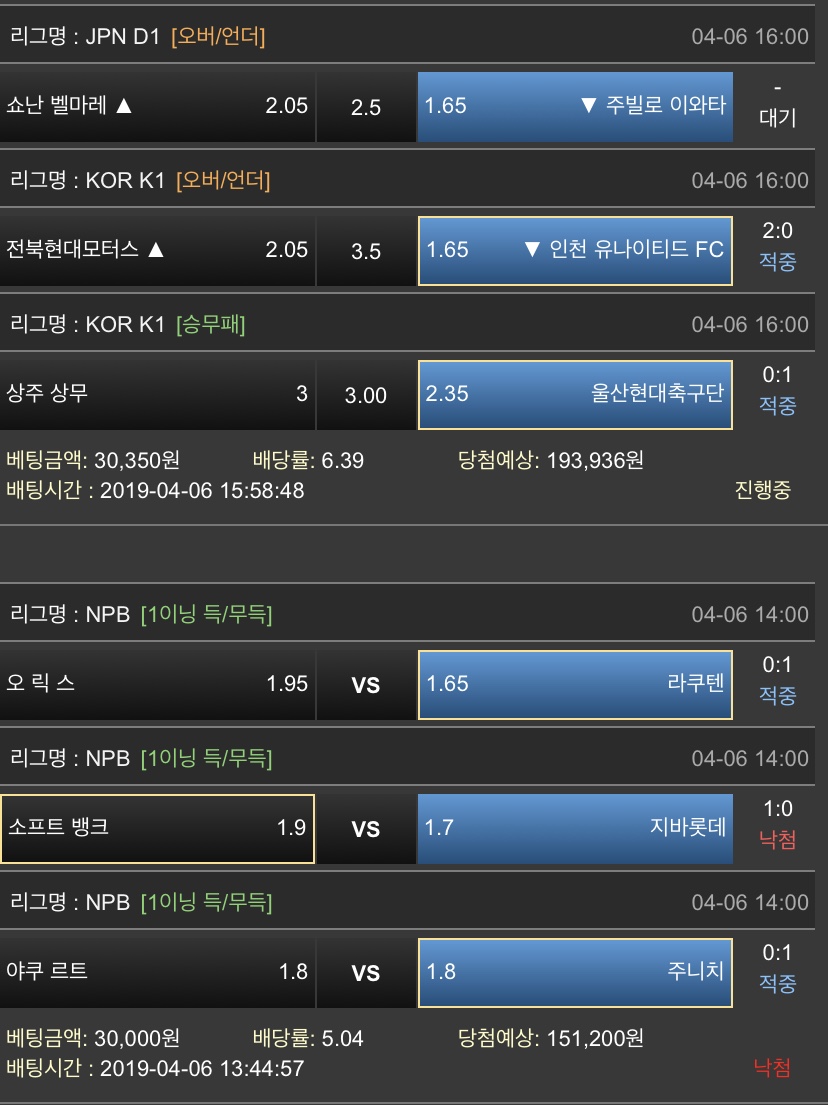Select the 주빌로 이와타 under 1.65 cell
The width and height of the screenshot is (828, 1105).
coord(575,106)
